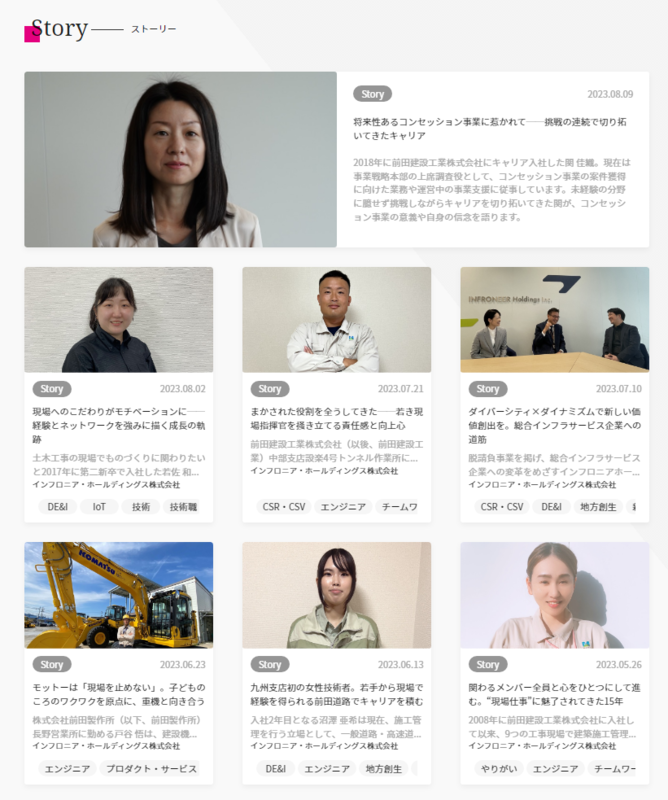Tap the プロダクト・サービス tag chip

152,769
